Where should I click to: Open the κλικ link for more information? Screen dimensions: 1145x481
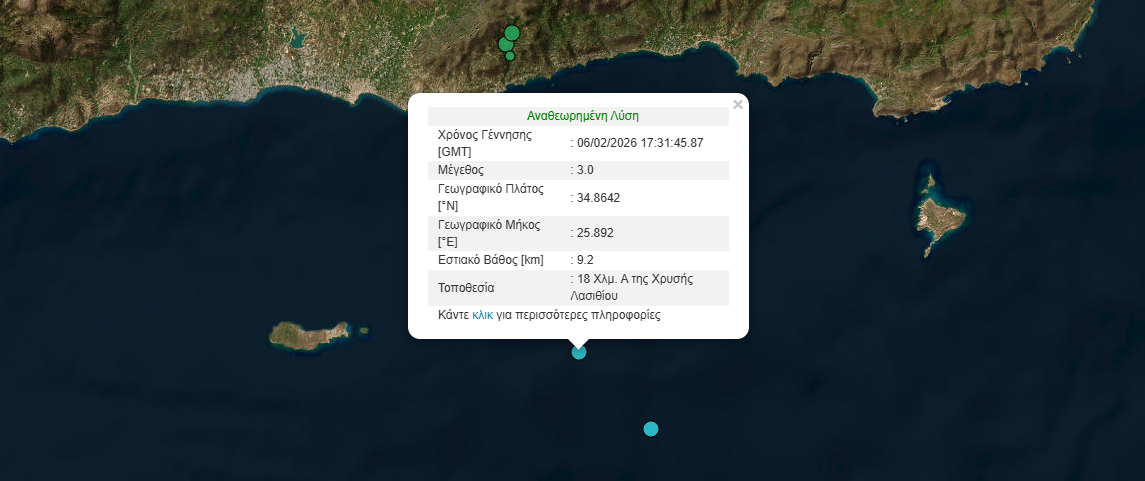click(482, 315)
